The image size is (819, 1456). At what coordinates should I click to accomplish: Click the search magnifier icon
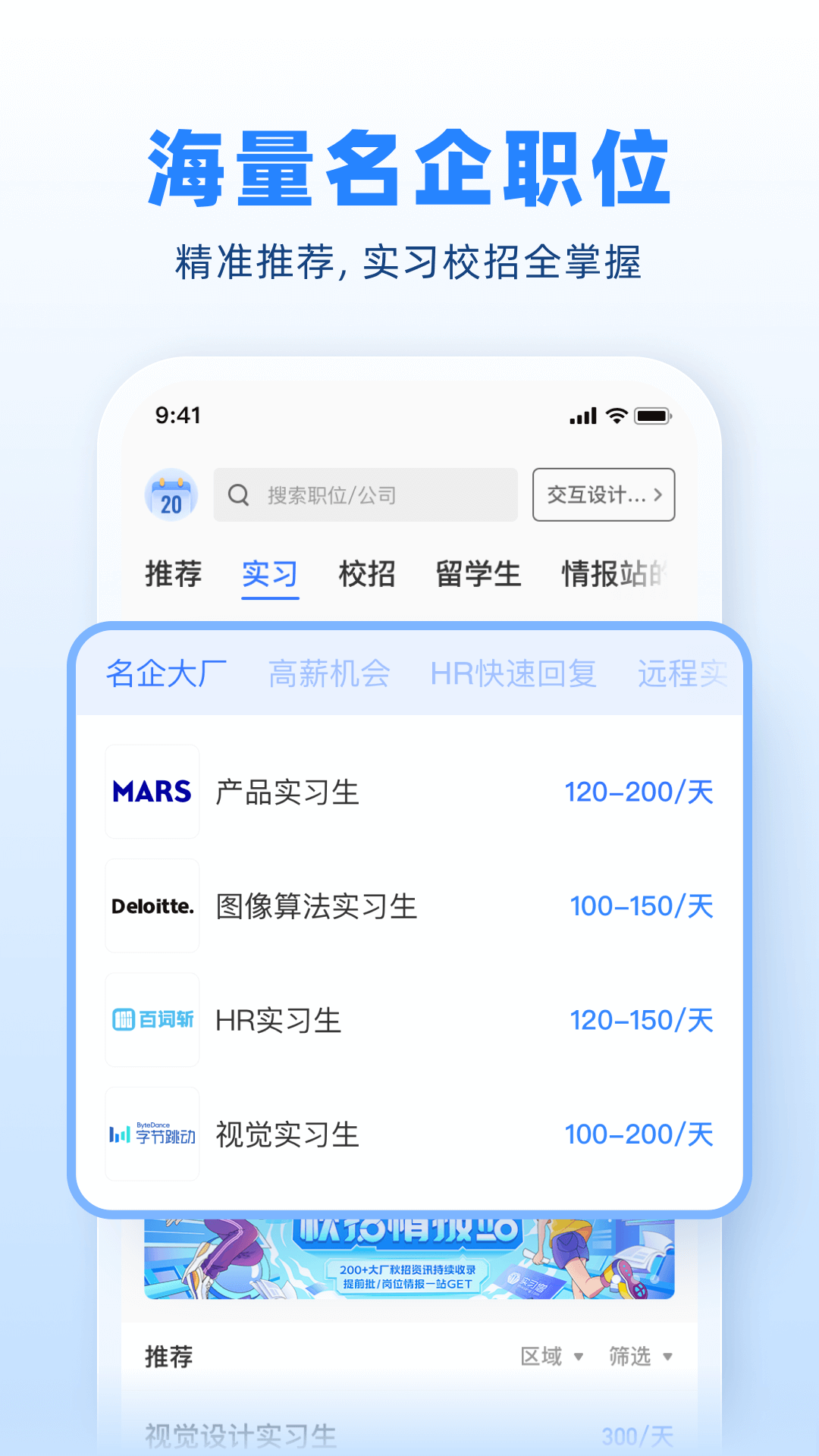point(239,494)
